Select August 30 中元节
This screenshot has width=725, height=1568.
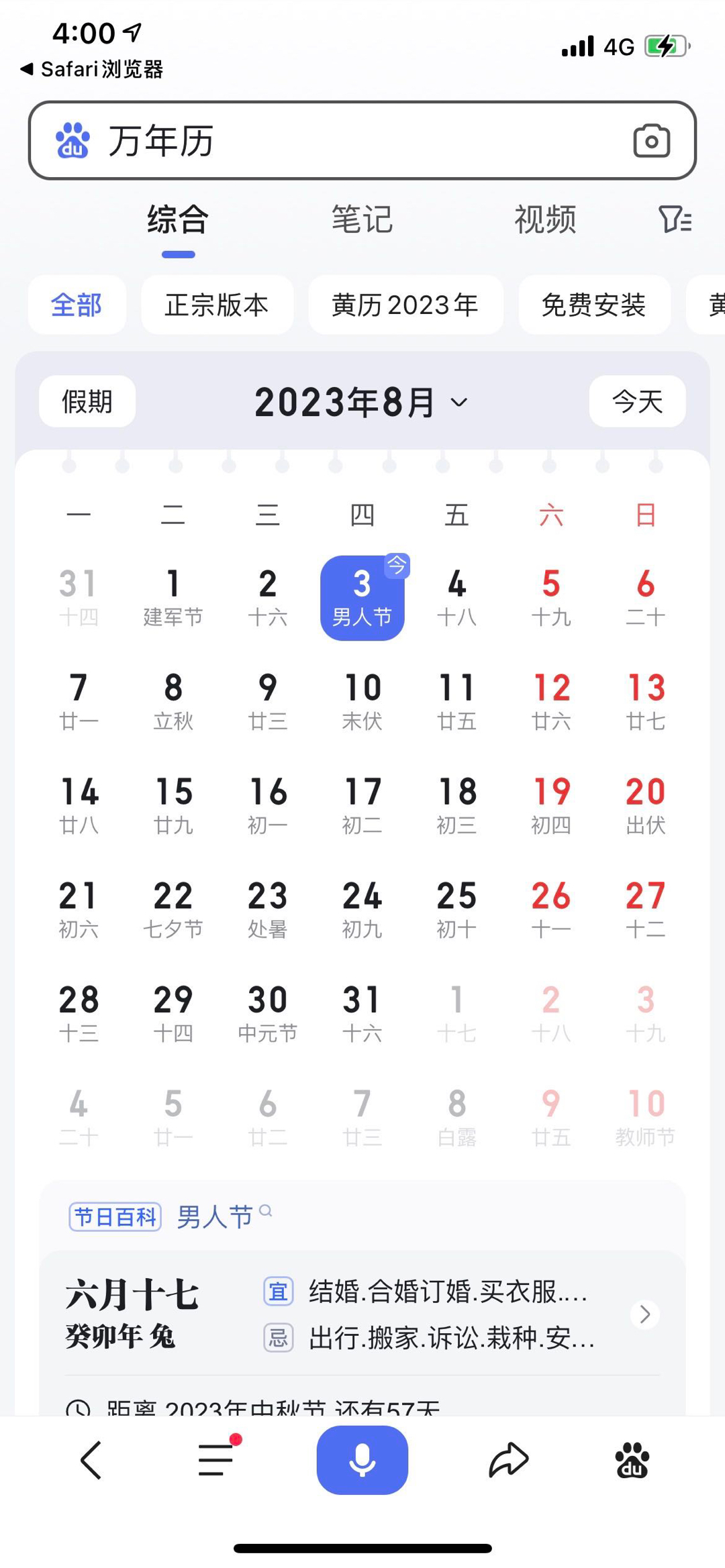[267, 1013]
